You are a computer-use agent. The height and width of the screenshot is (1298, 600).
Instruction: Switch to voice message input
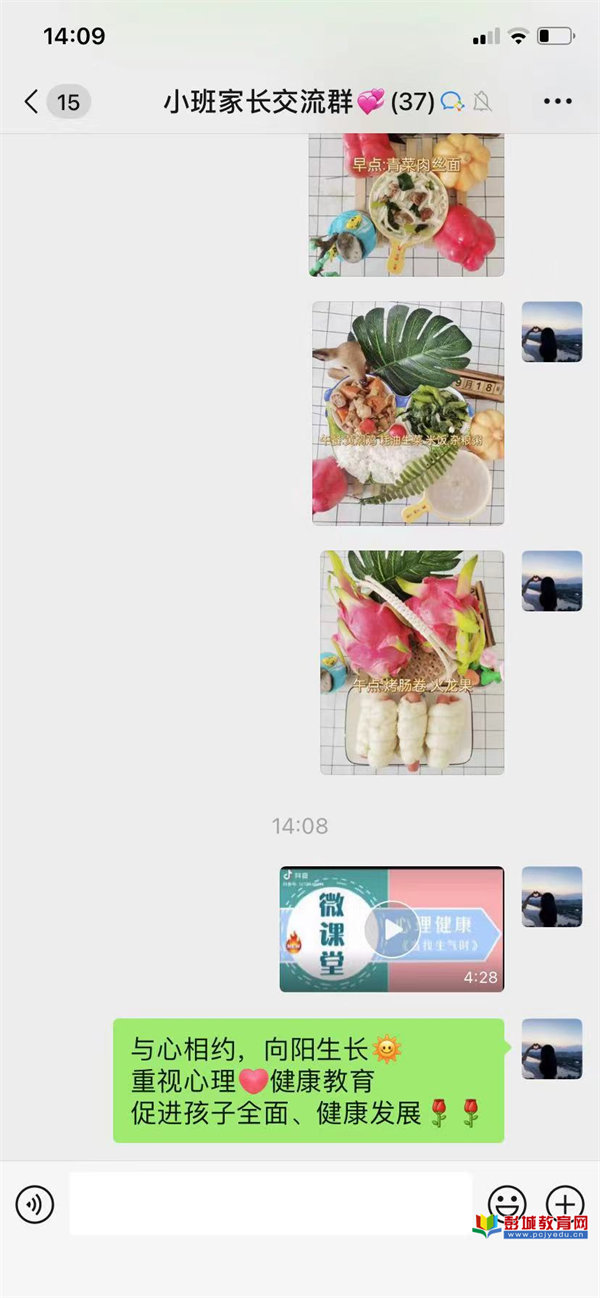[x=35, y=1203]
